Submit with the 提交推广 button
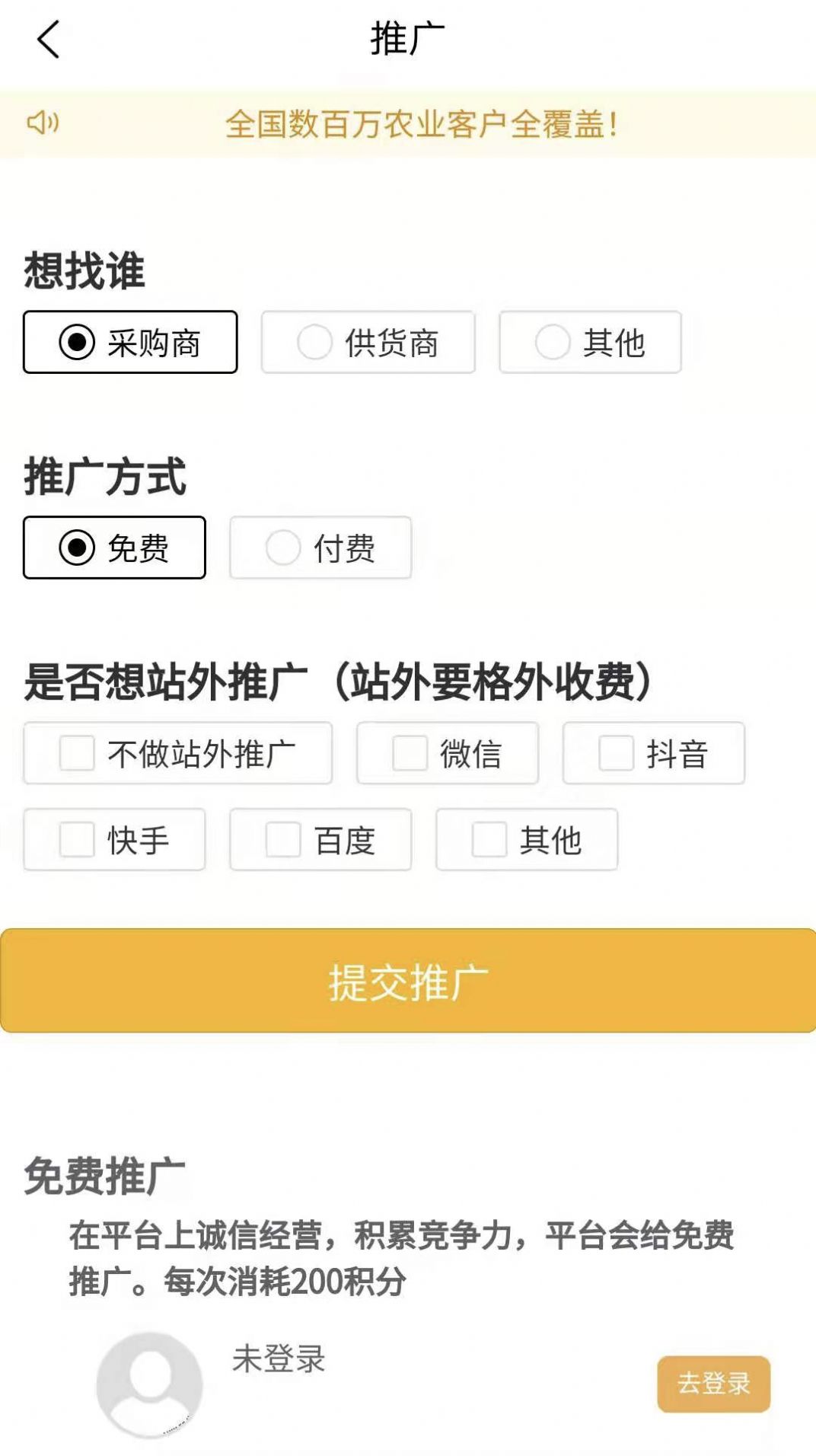Screen dimensions: 816x1456 (408, 981)
